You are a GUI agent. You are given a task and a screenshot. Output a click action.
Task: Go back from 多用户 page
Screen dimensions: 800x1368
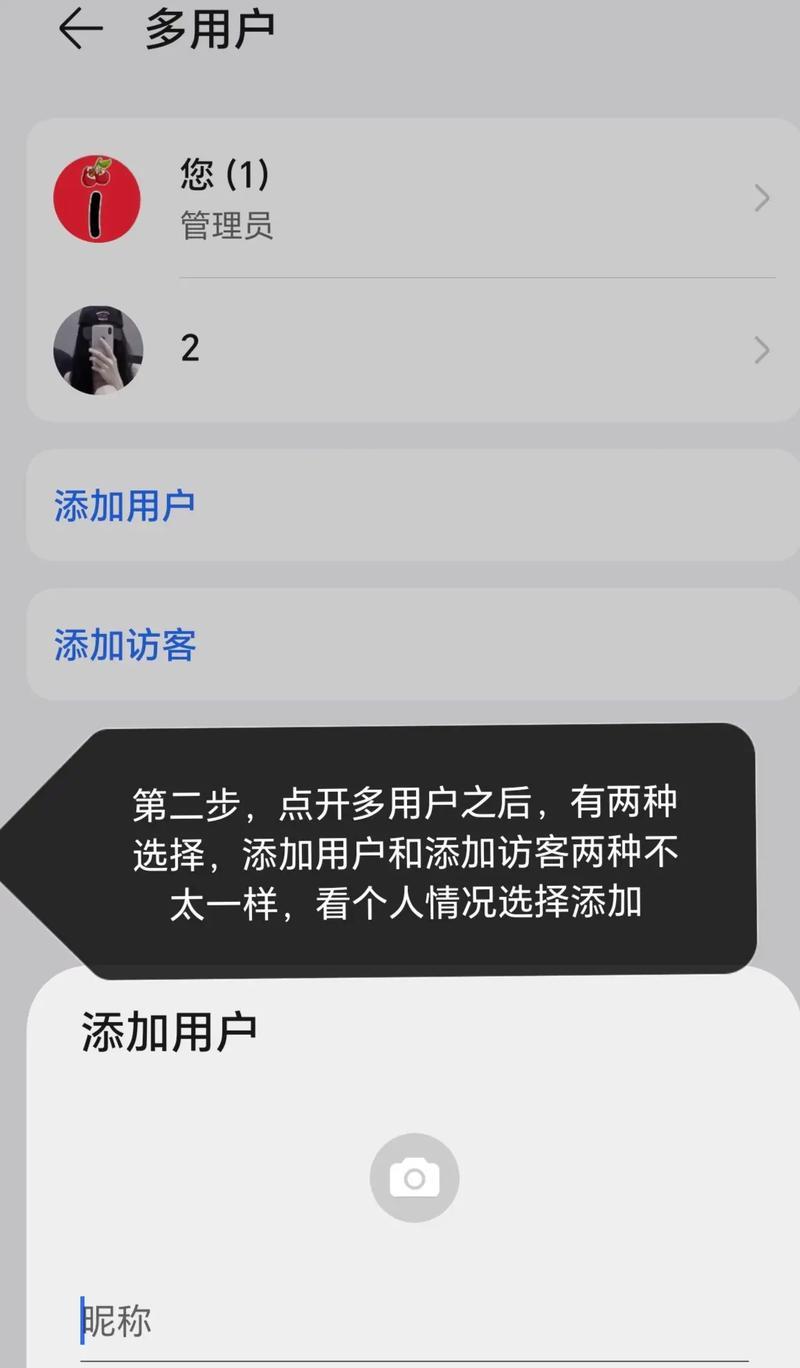[80, 29]
